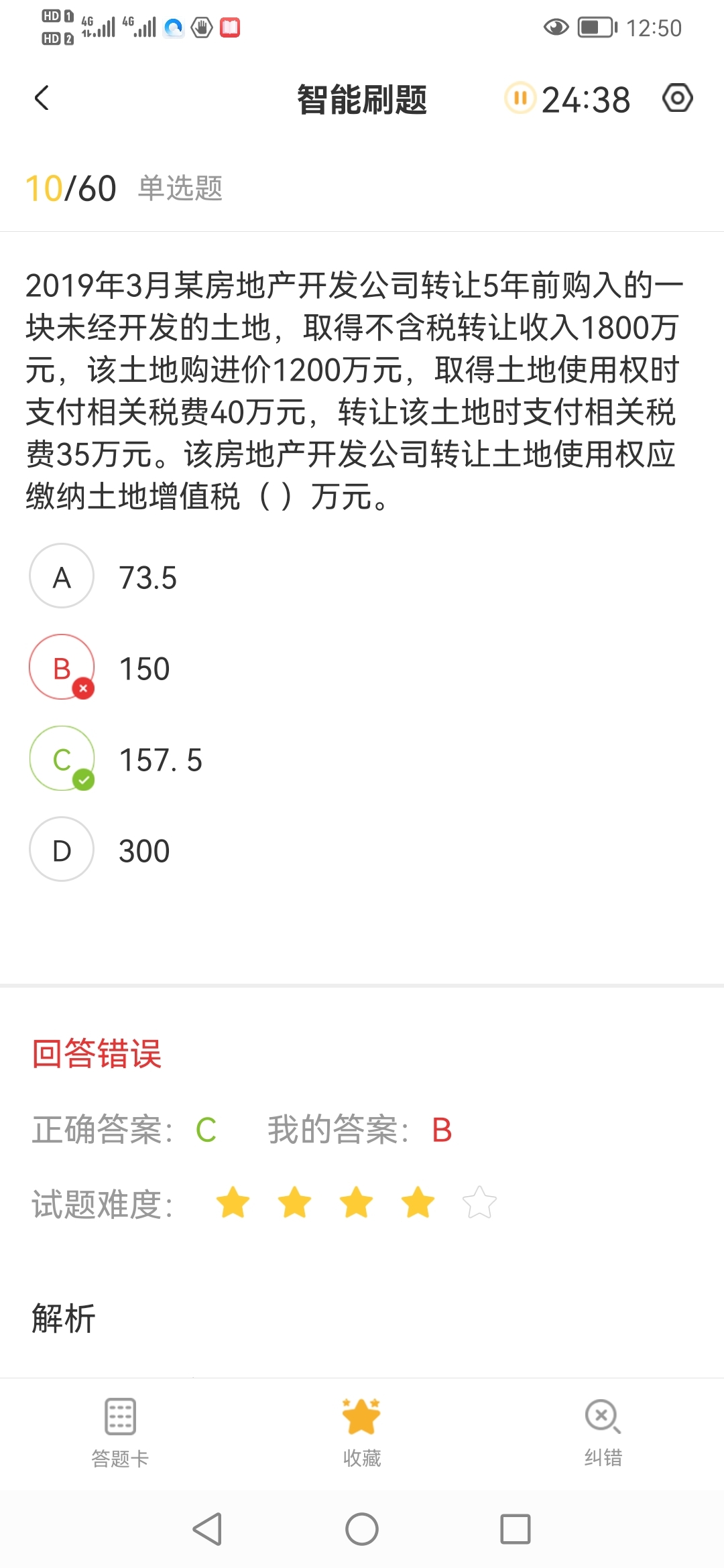Viewport: 724px width, 1568px height.
Task: Select option D with answer 300
Action: click(x=62, y=850)
